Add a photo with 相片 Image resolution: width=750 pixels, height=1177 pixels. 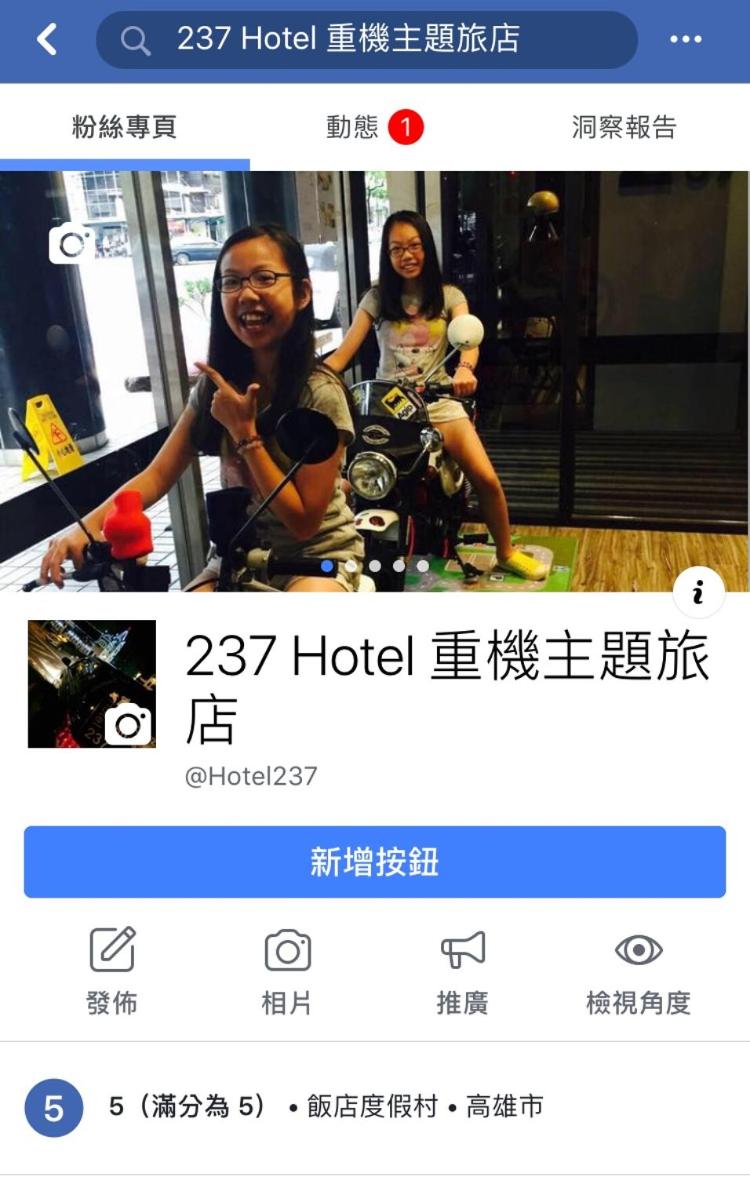click(x=287, y=970)
